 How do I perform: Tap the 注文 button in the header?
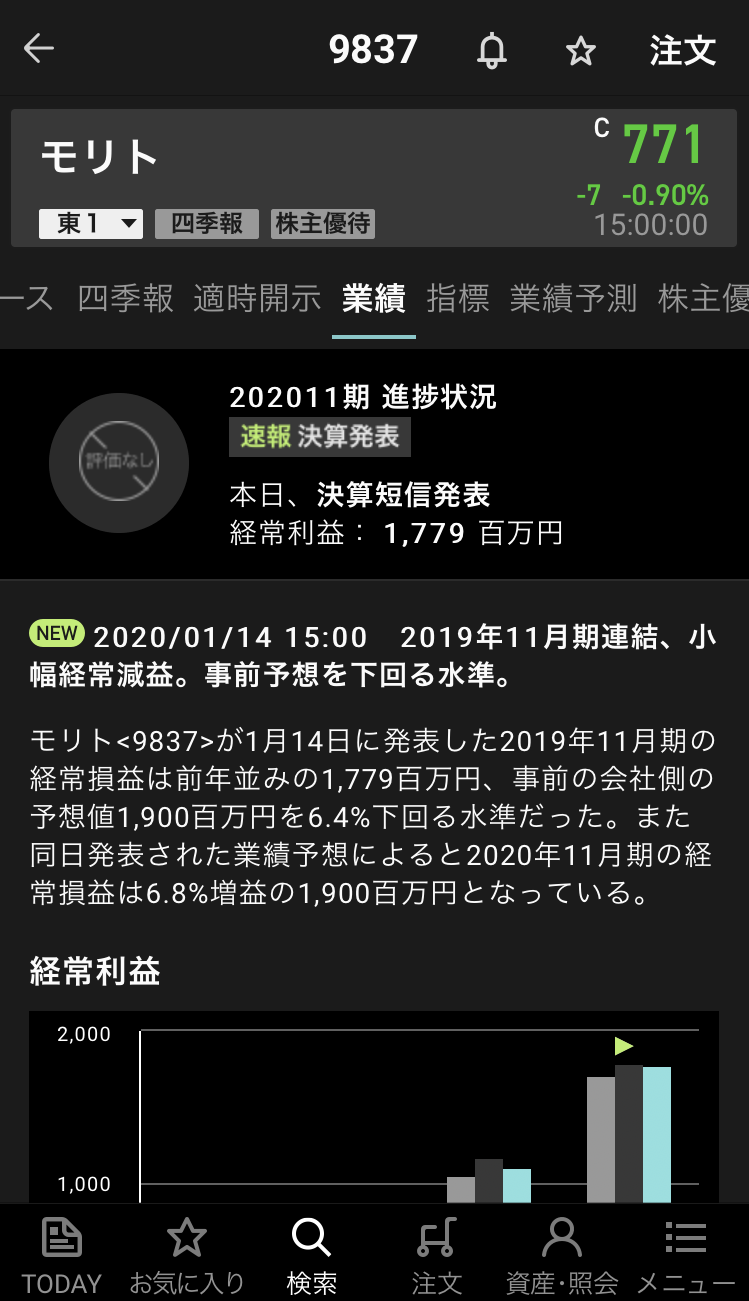[683, 50]
